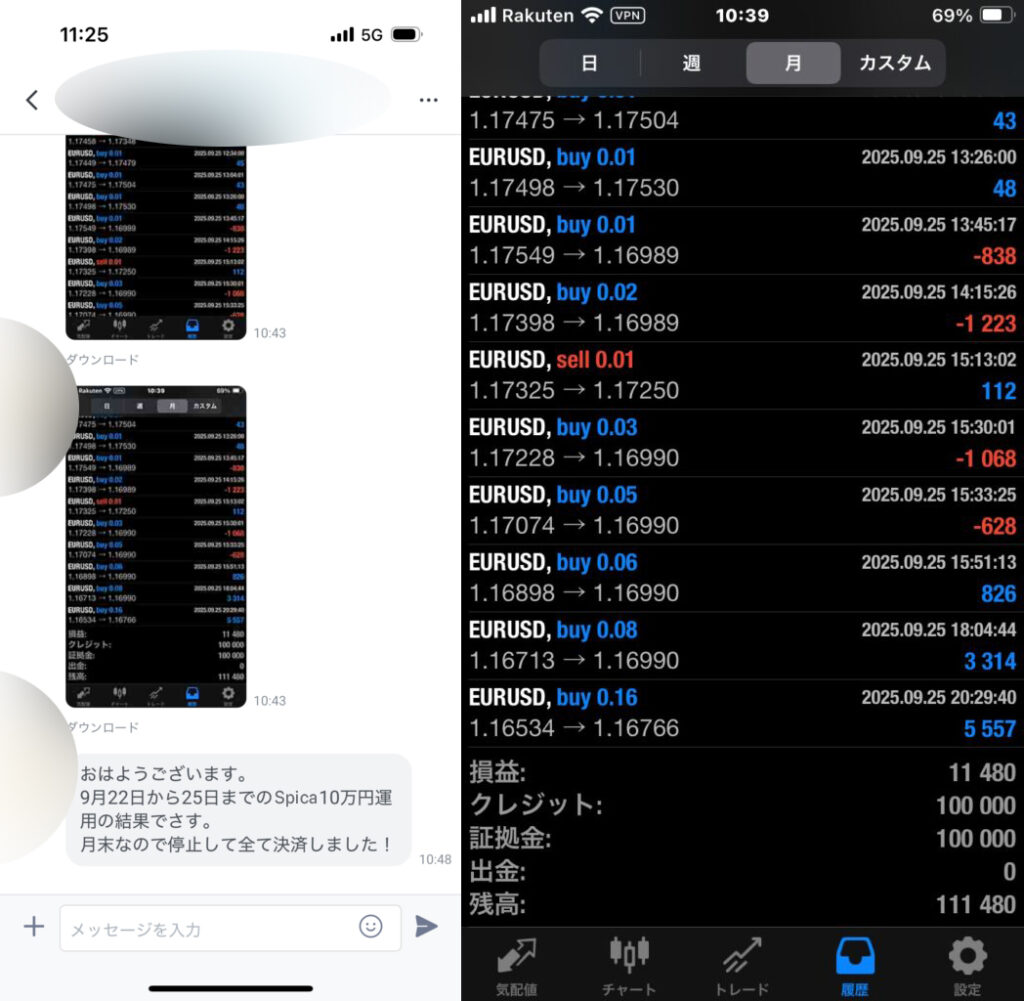Switch to the チャート tab

point(629,965)
